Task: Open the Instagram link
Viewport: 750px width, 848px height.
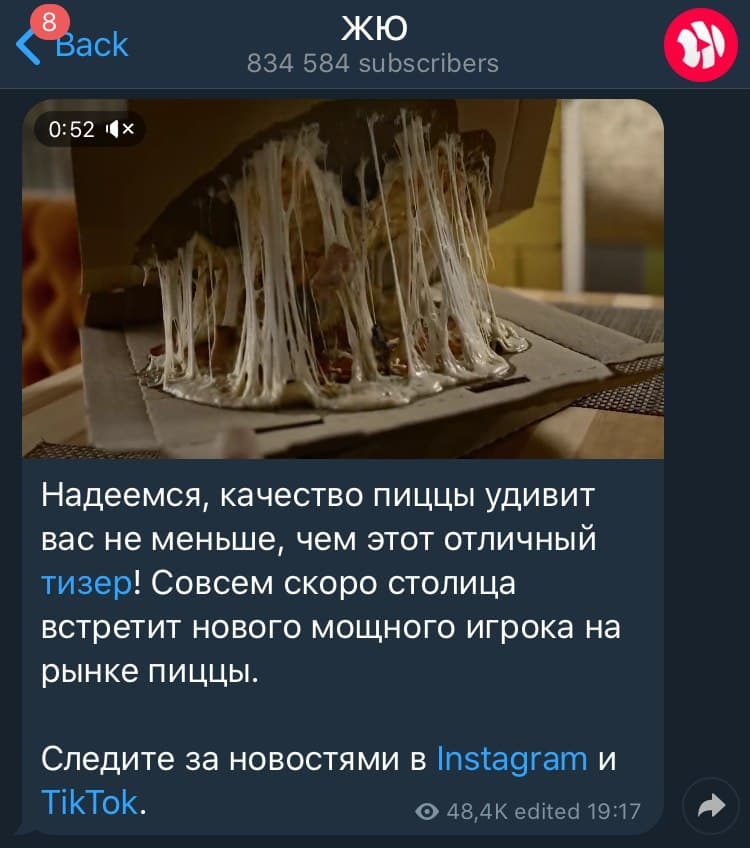Action: click(x=512, y=759)
